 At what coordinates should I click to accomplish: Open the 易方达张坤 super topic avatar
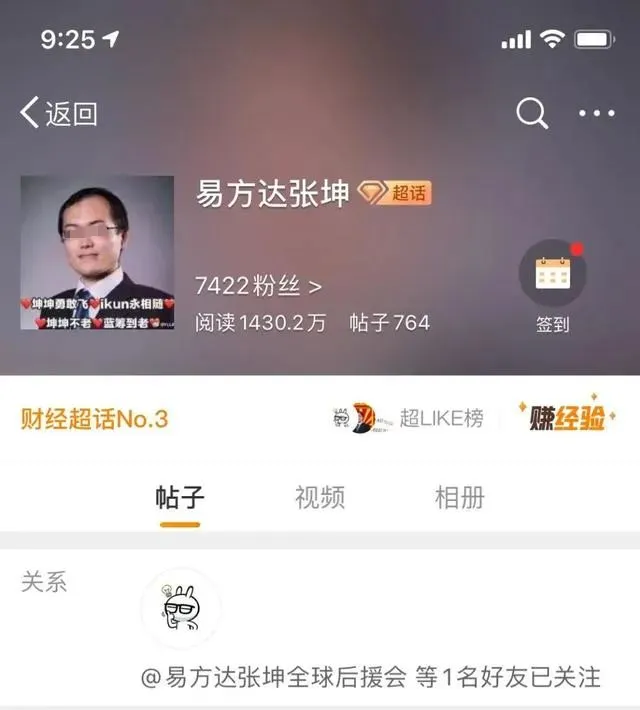pyautogui.click(x=99, y=252)
